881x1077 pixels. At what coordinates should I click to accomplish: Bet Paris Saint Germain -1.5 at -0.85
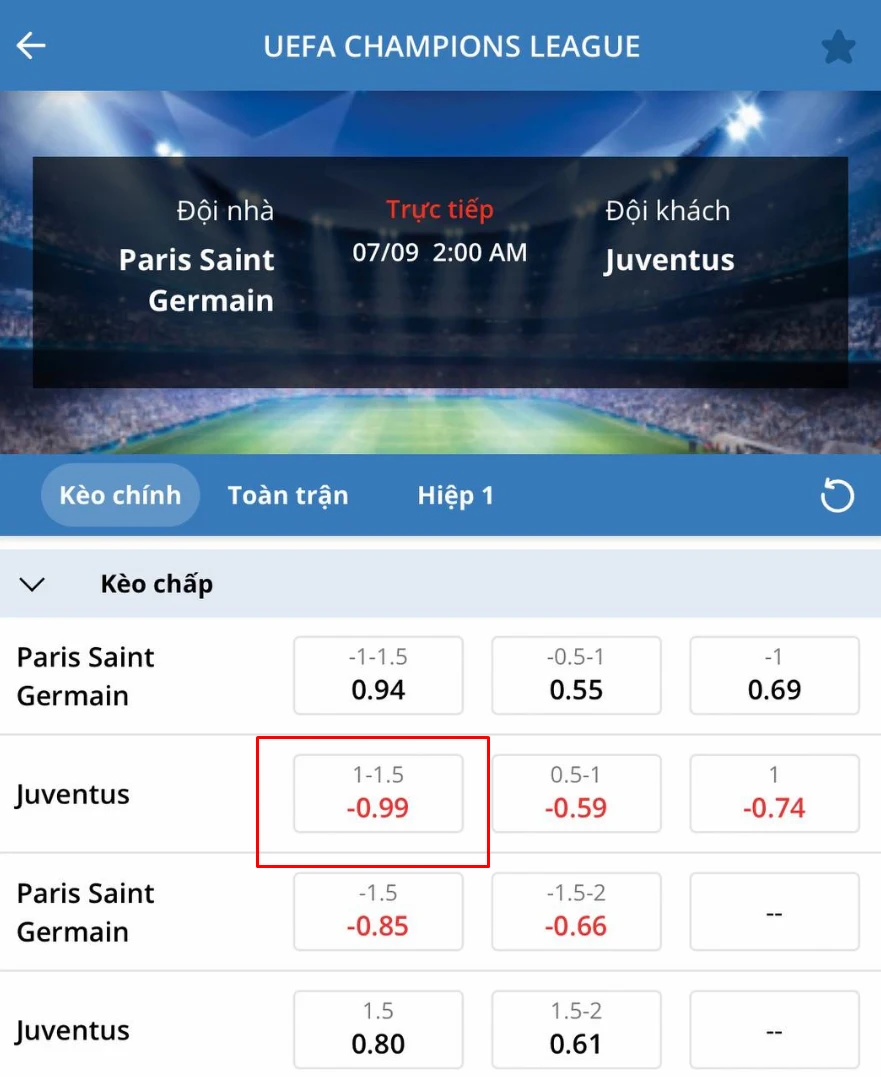point(378,912)
